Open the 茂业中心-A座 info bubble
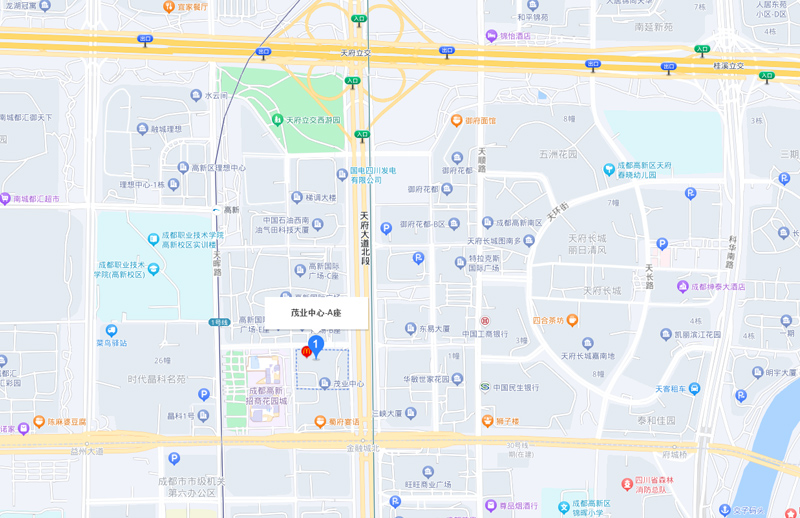Viewport: 800px width, 518px height. (x=316, y=312)
